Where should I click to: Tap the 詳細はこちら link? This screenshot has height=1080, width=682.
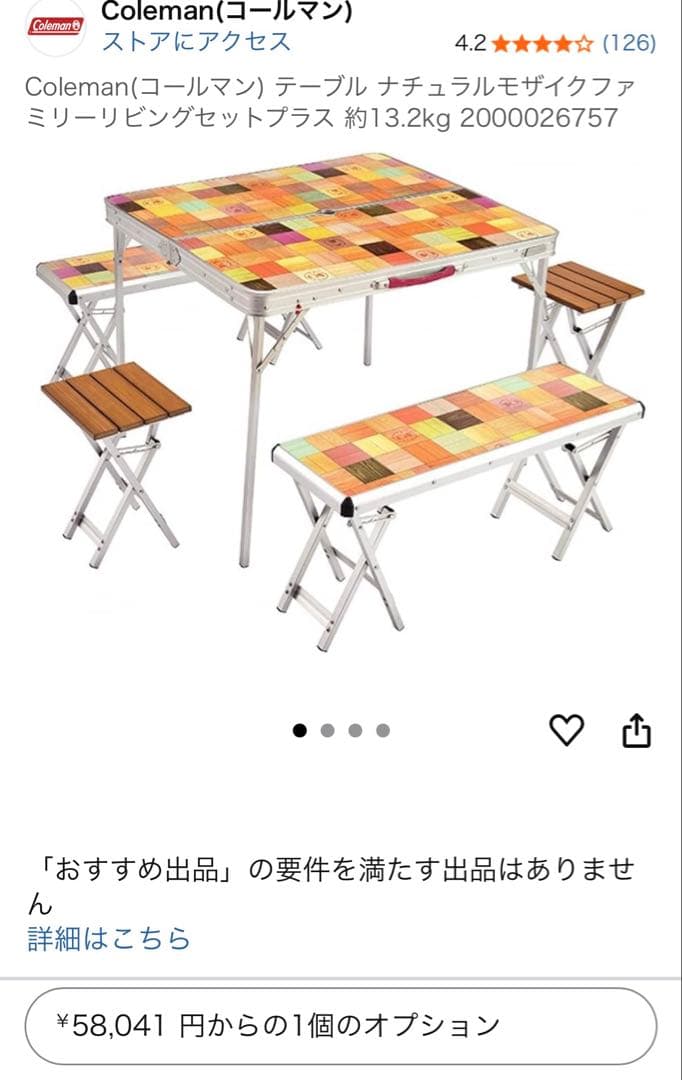109,938
